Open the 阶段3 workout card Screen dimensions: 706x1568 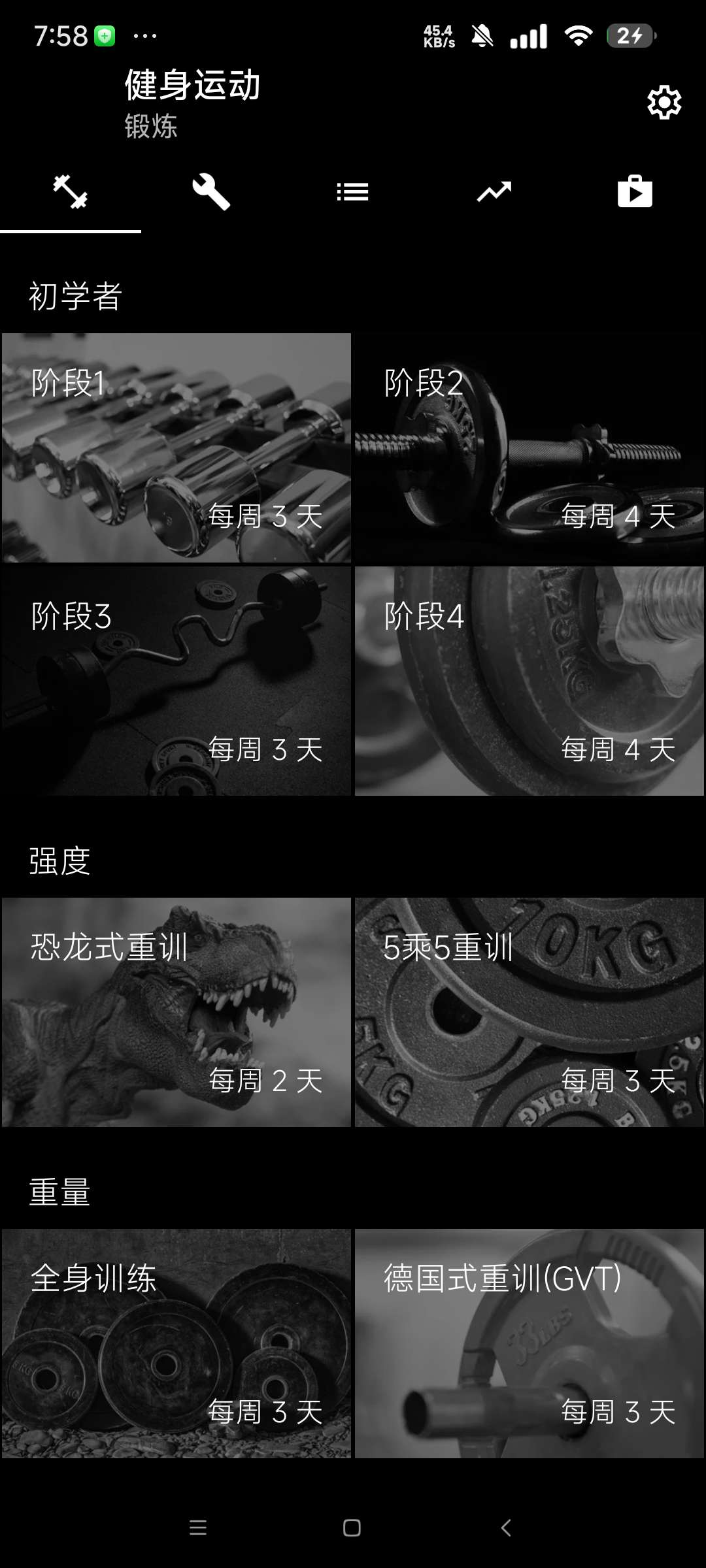point(176,681)
